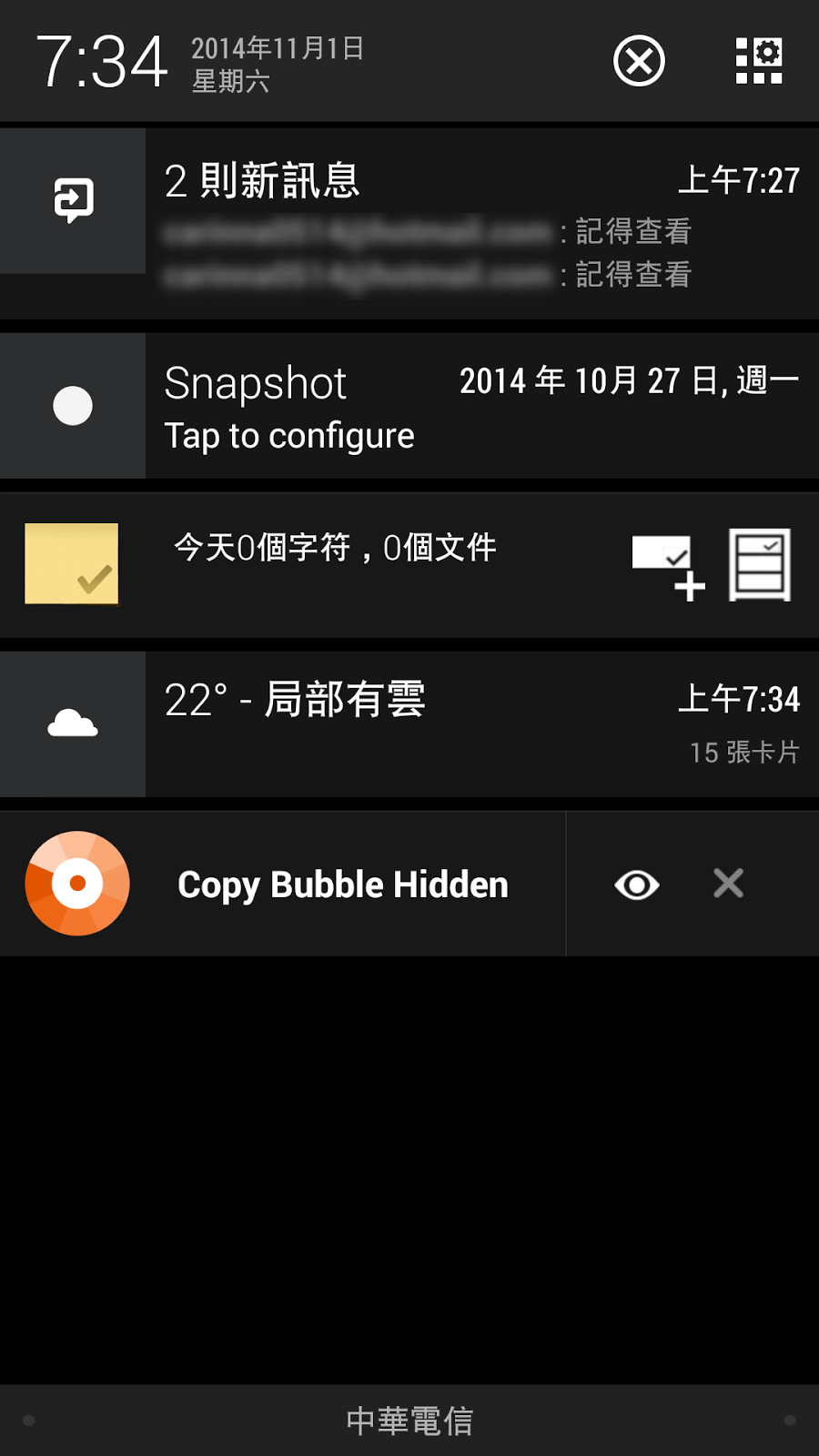The width and height of the screenshot is (819, 1456).
Task: Clear all notifications with the X icon
Action: click(639, 62)
